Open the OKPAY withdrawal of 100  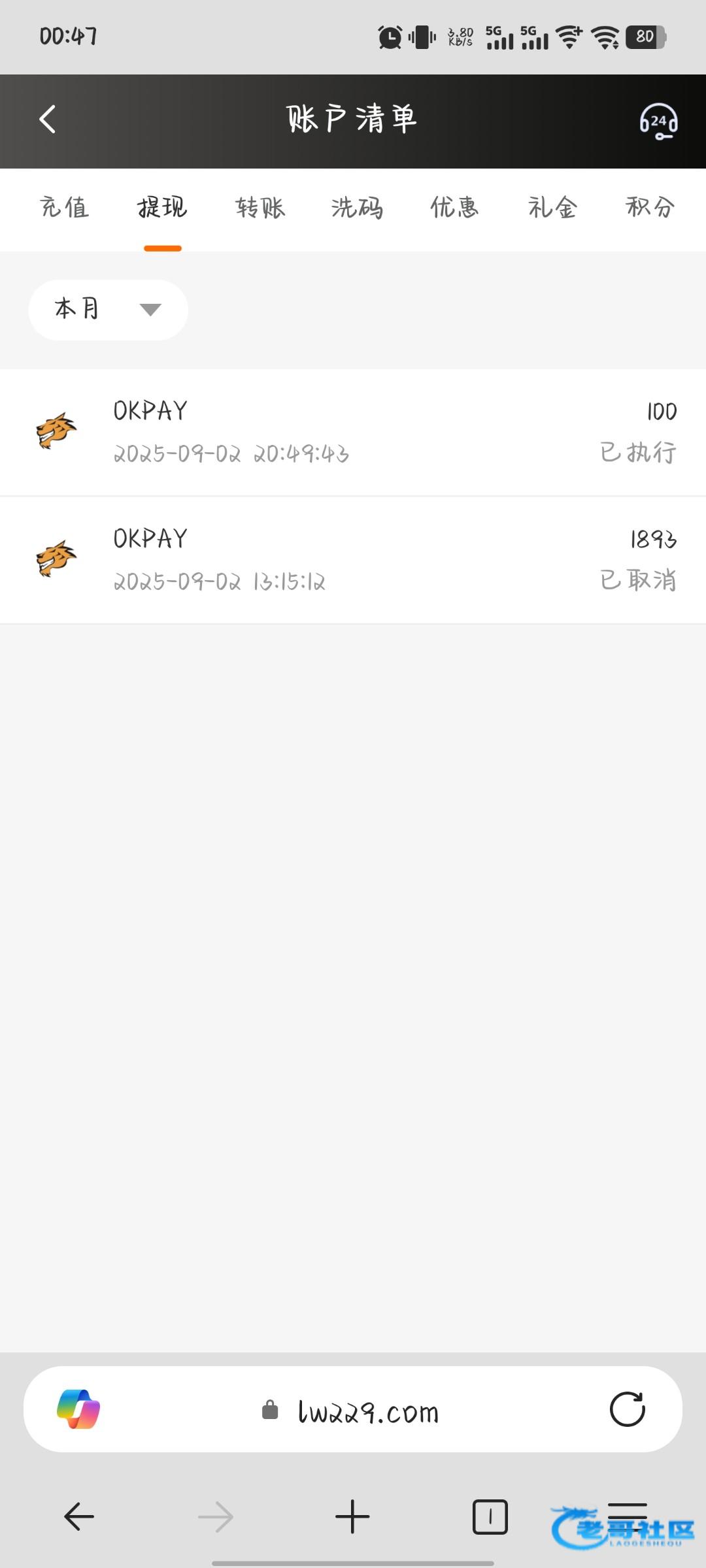click(x=353, y=433)
